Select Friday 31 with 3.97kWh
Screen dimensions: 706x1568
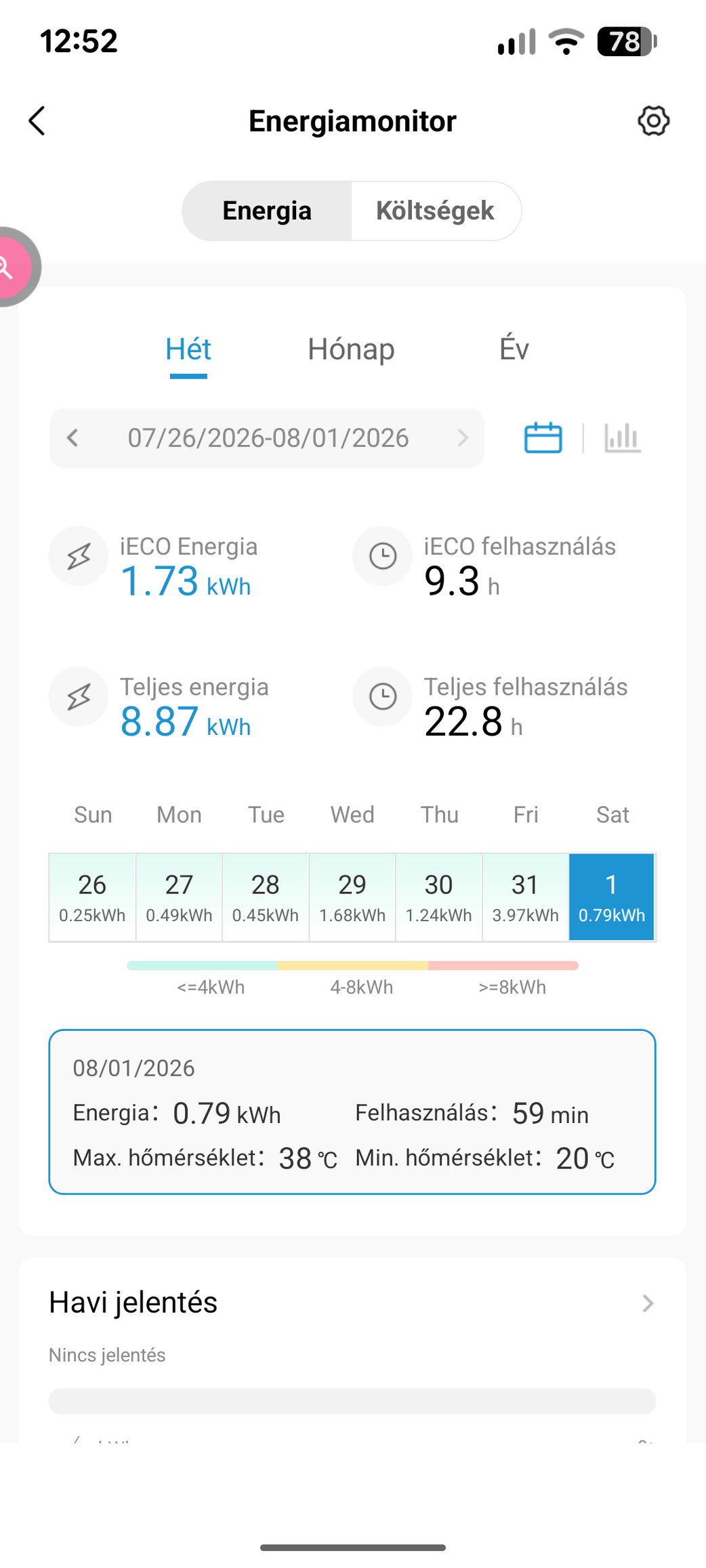525,897
